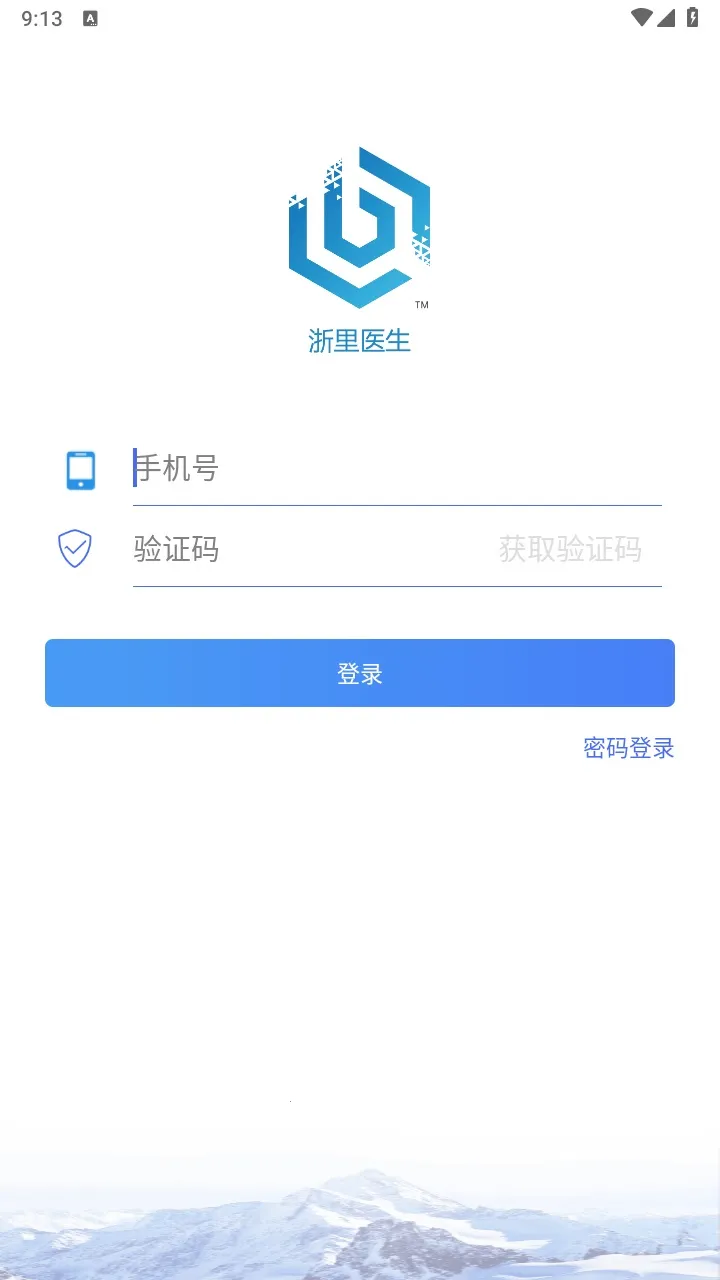Click the blue gradient of the login button

(x=200, y=673)
